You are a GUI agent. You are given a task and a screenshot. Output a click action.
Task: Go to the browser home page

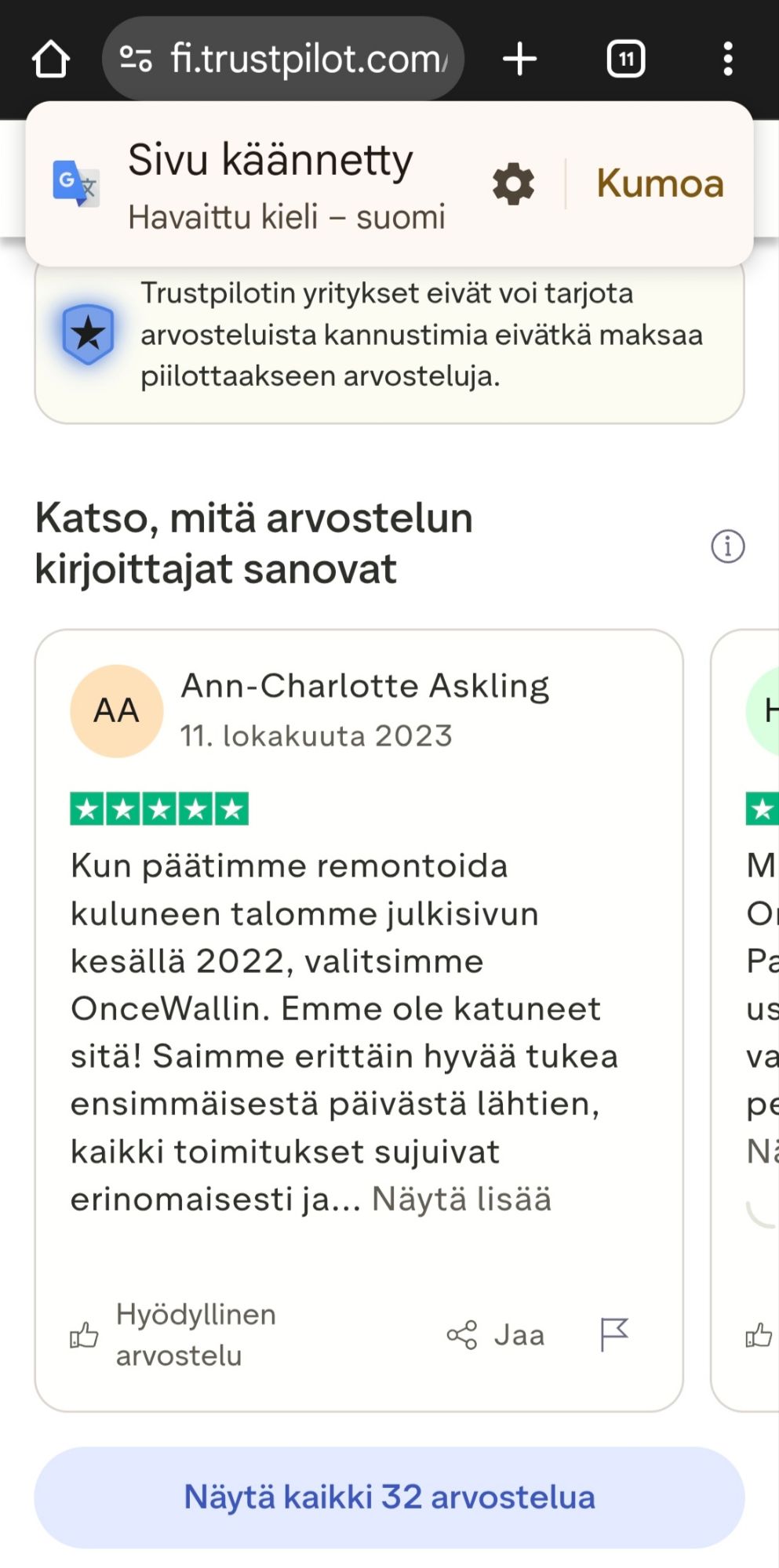point(51,59)
